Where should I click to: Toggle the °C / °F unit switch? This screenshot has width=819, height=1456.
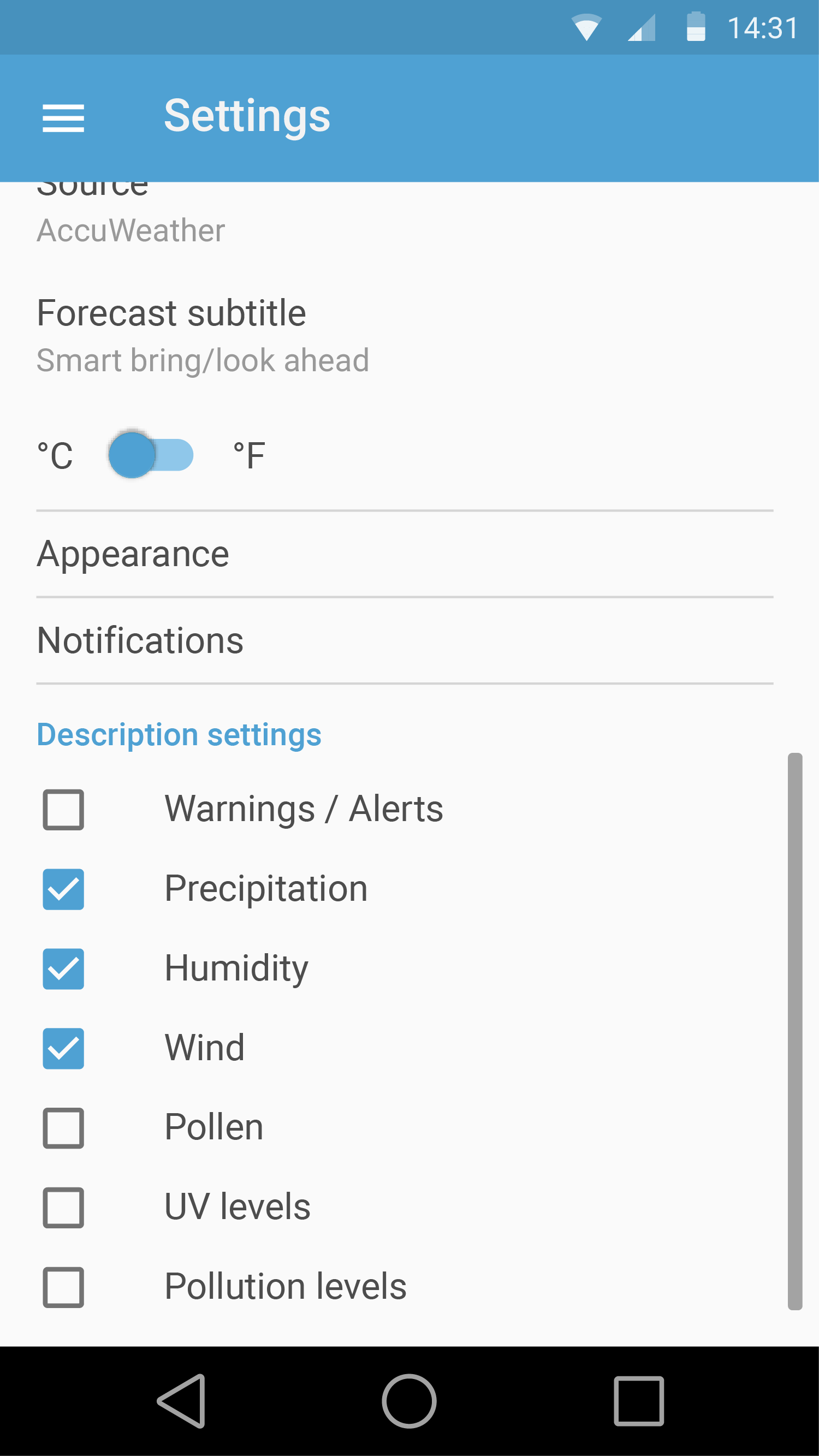pos(151,455)
